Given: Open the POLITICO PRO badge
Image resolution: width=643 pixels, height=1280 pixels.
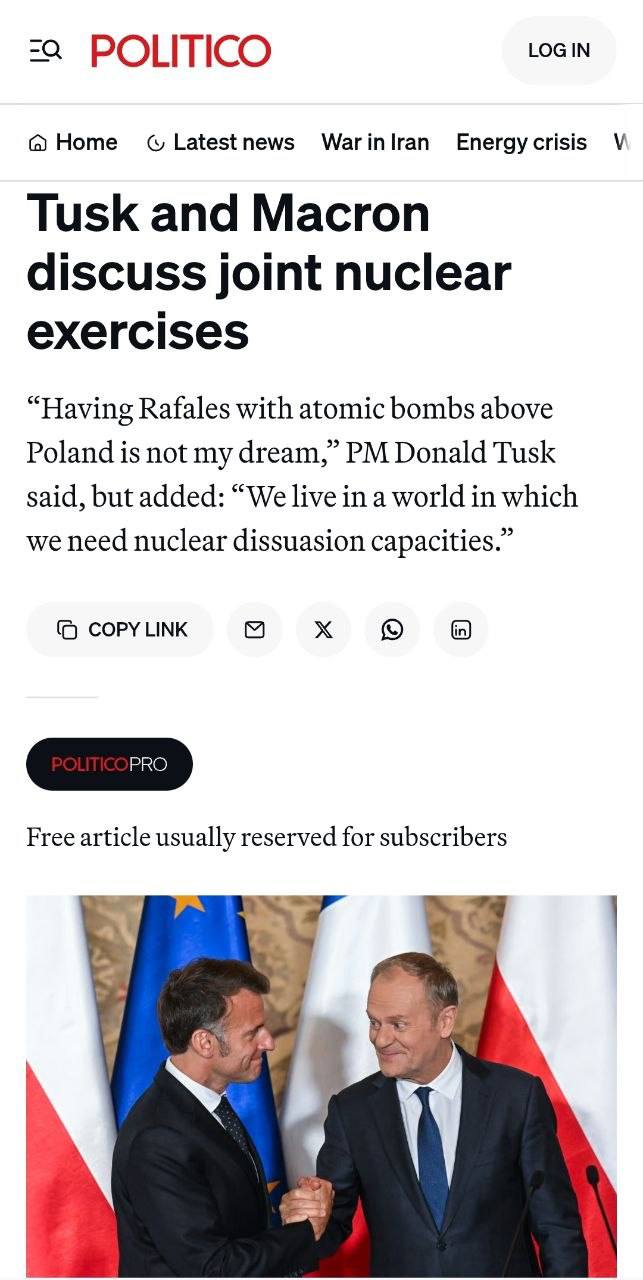Looking at the screenshot, I should pos(109,764).
